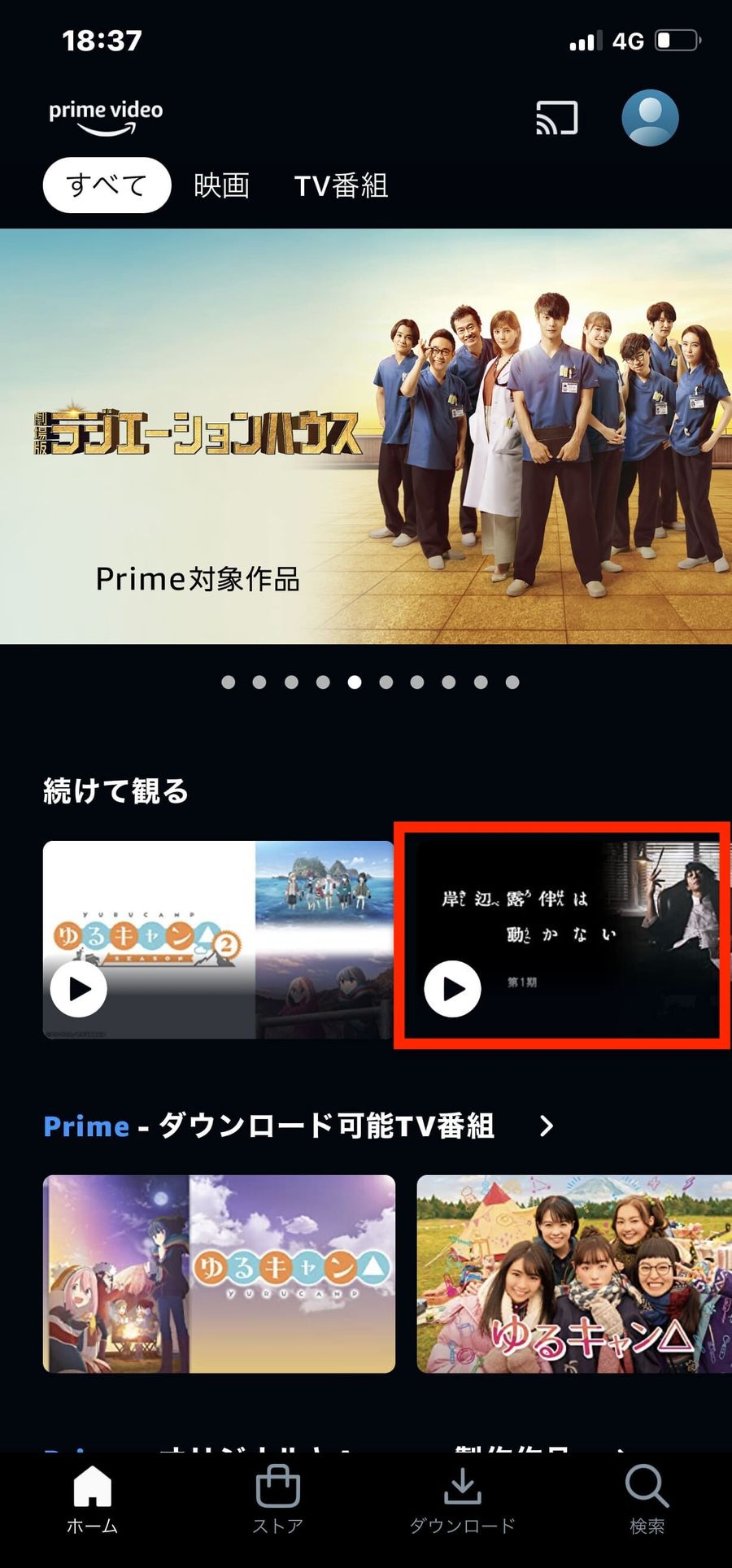Open the user profile avatar

tap(650, 118)
